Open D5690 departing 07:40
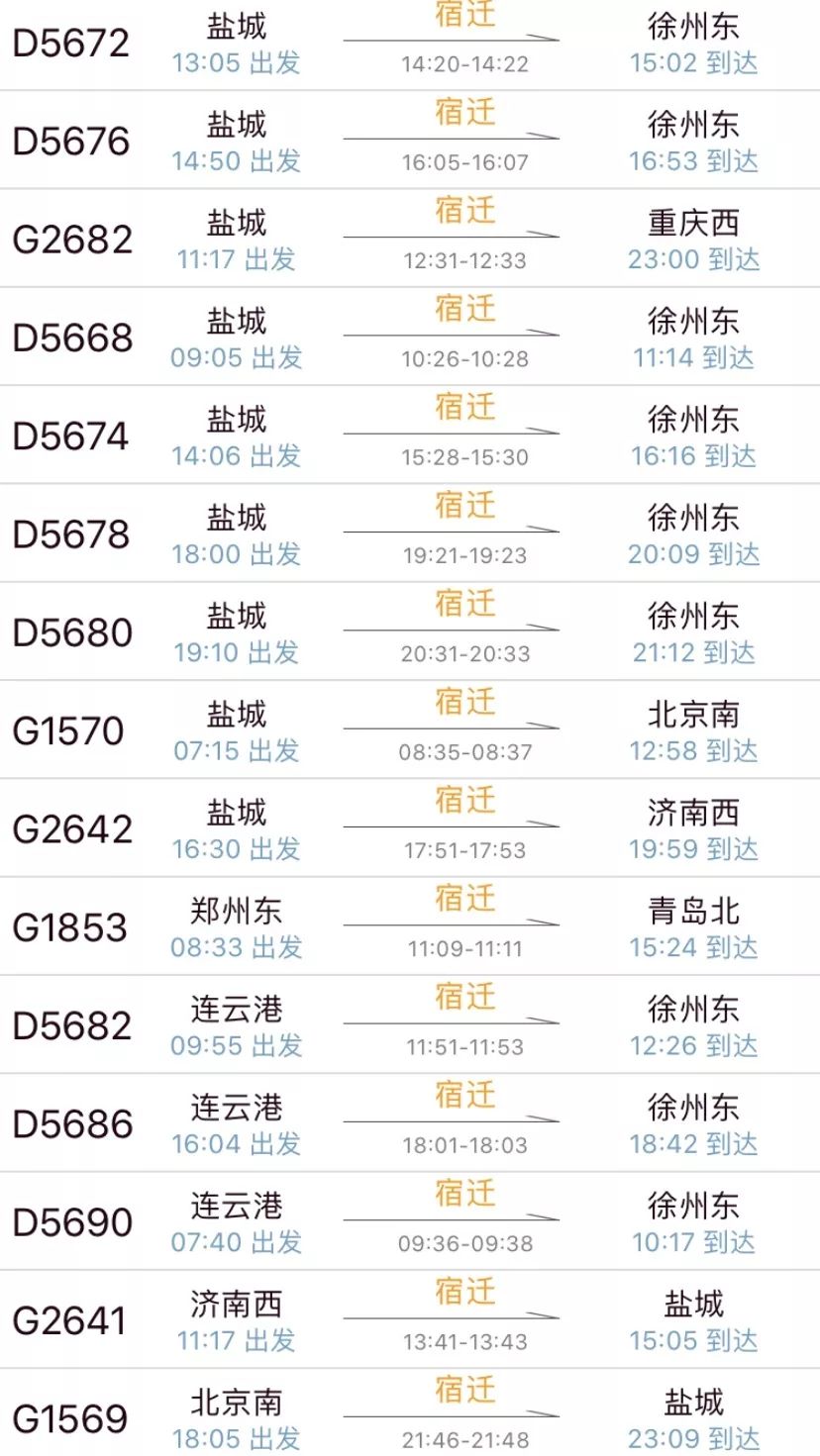The height and width of the screenshot is (1456, 820). click(x=410, y=1221)
